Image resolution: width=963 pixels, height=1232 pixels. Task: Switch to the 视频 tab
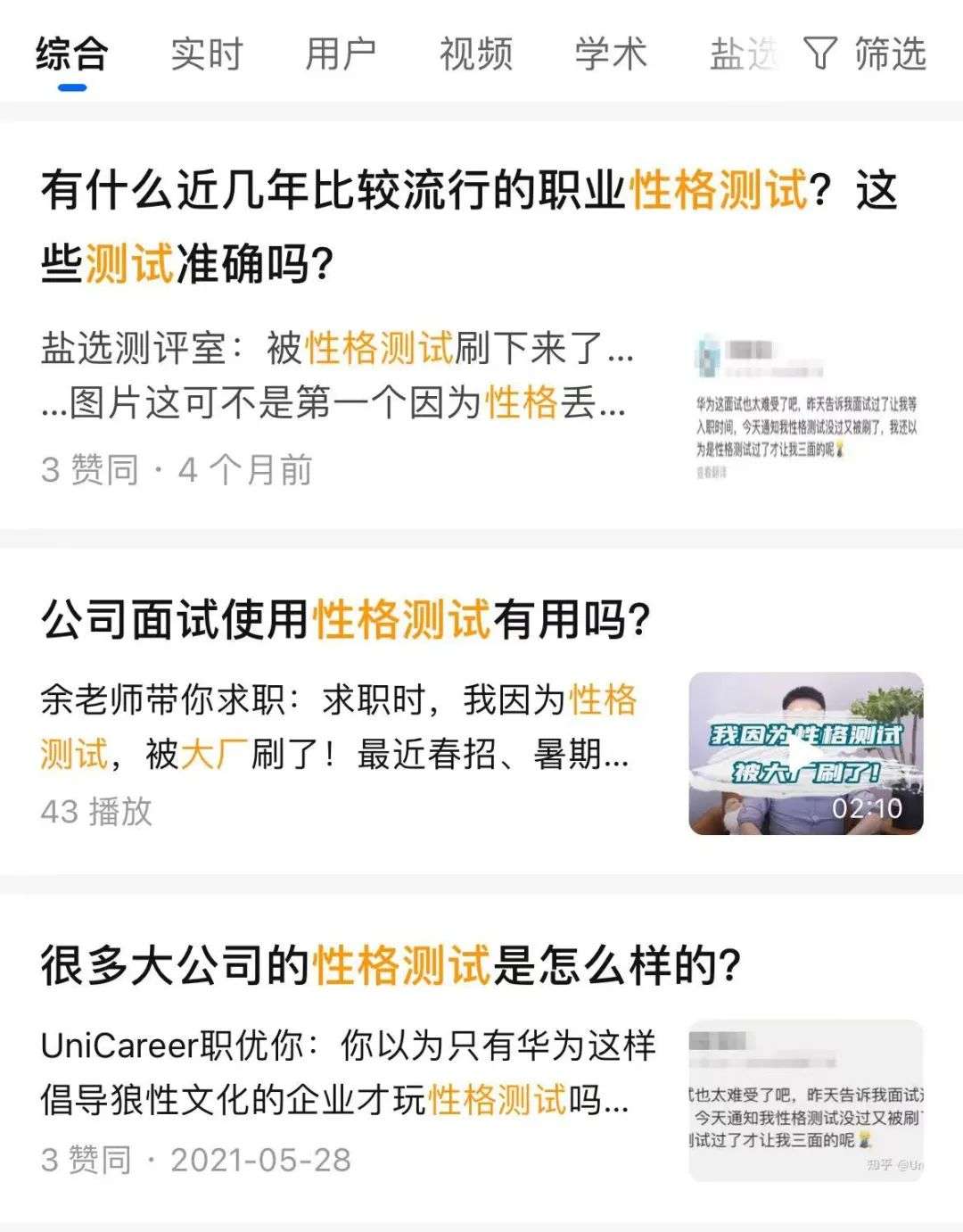coord(475,54)
